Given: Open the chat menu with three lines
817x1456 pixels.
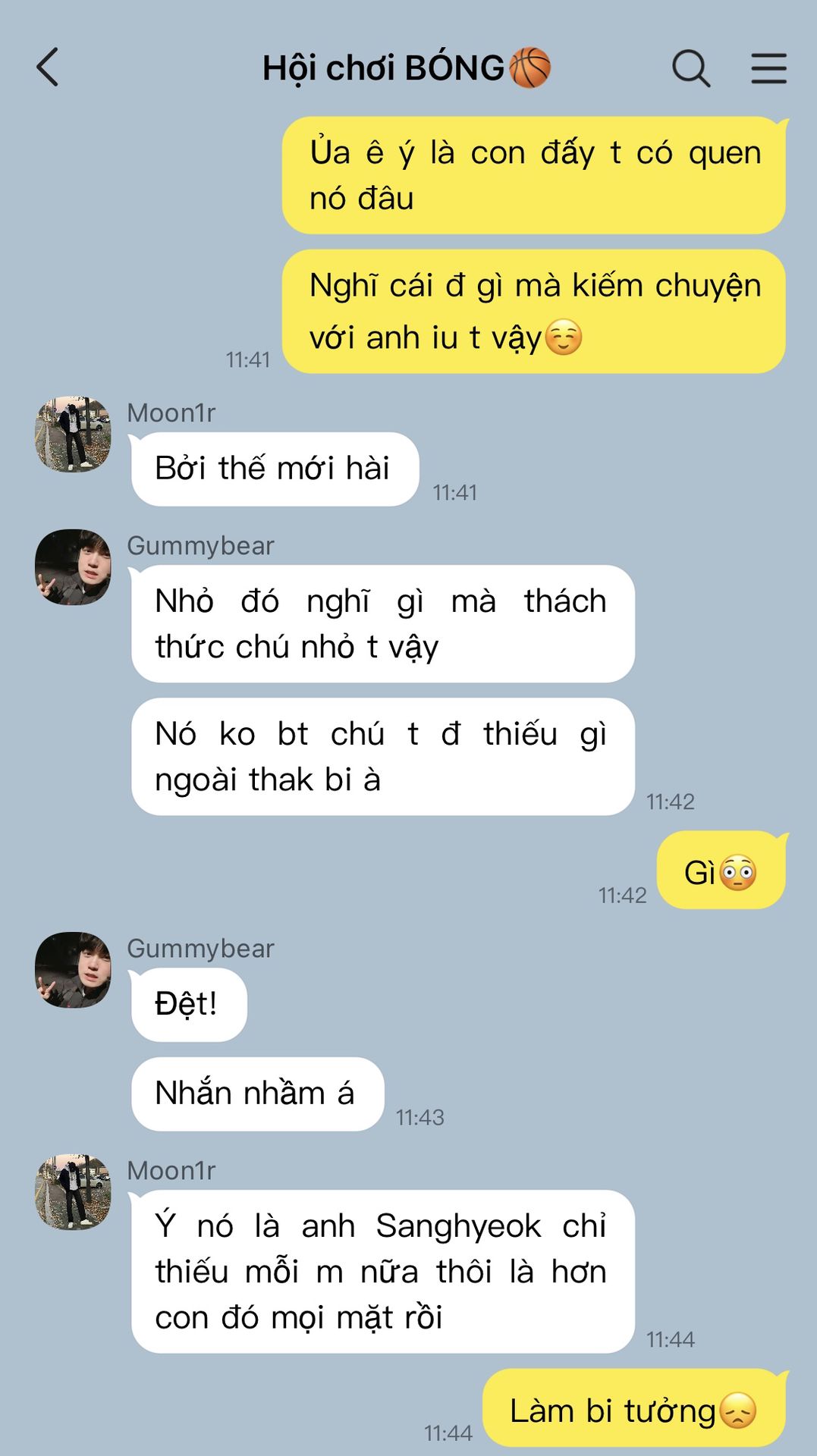Looking at the screenshot, I should (x=768, y=68).
